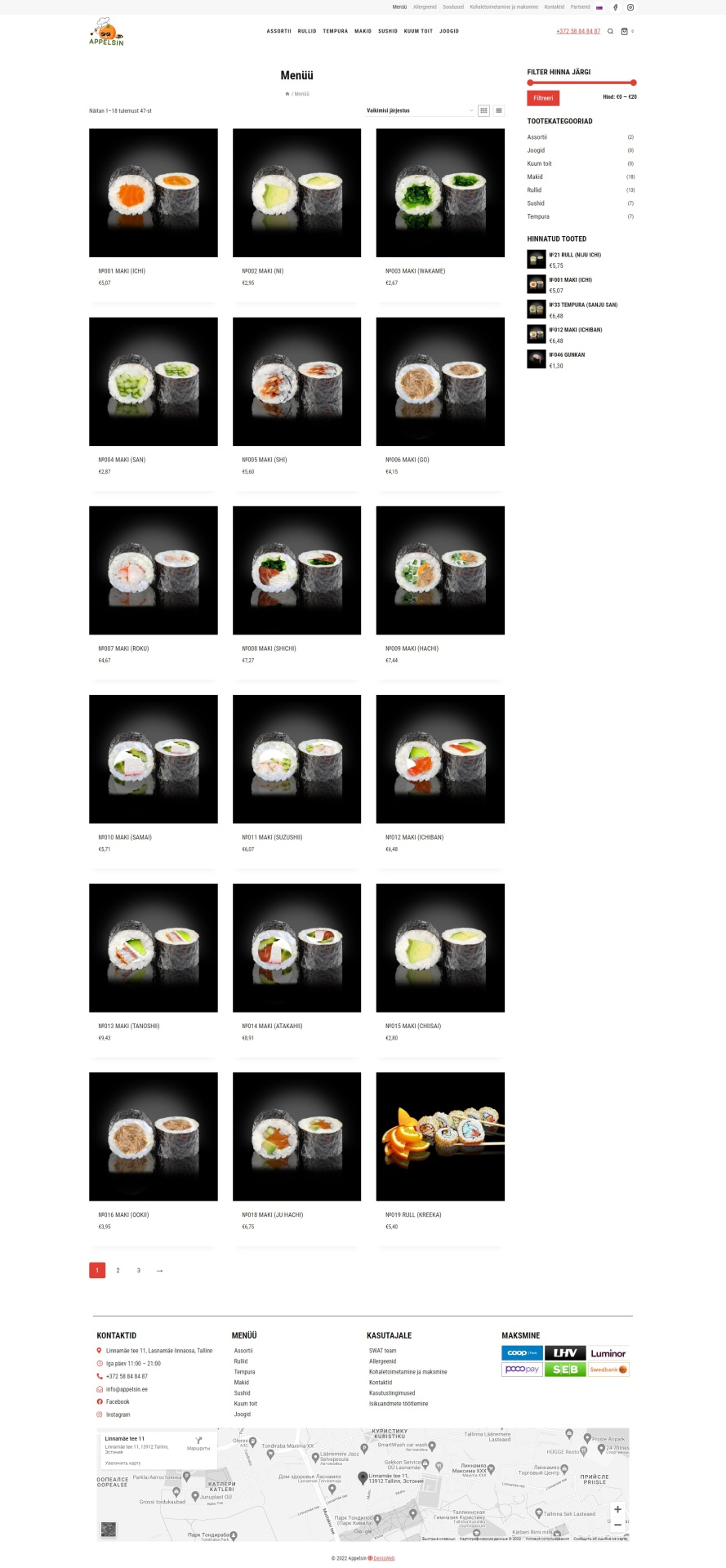This screenshot has width=726, height=1568.
Task: Select the Makid category in sidebar
Action: [x=535, y=177]
